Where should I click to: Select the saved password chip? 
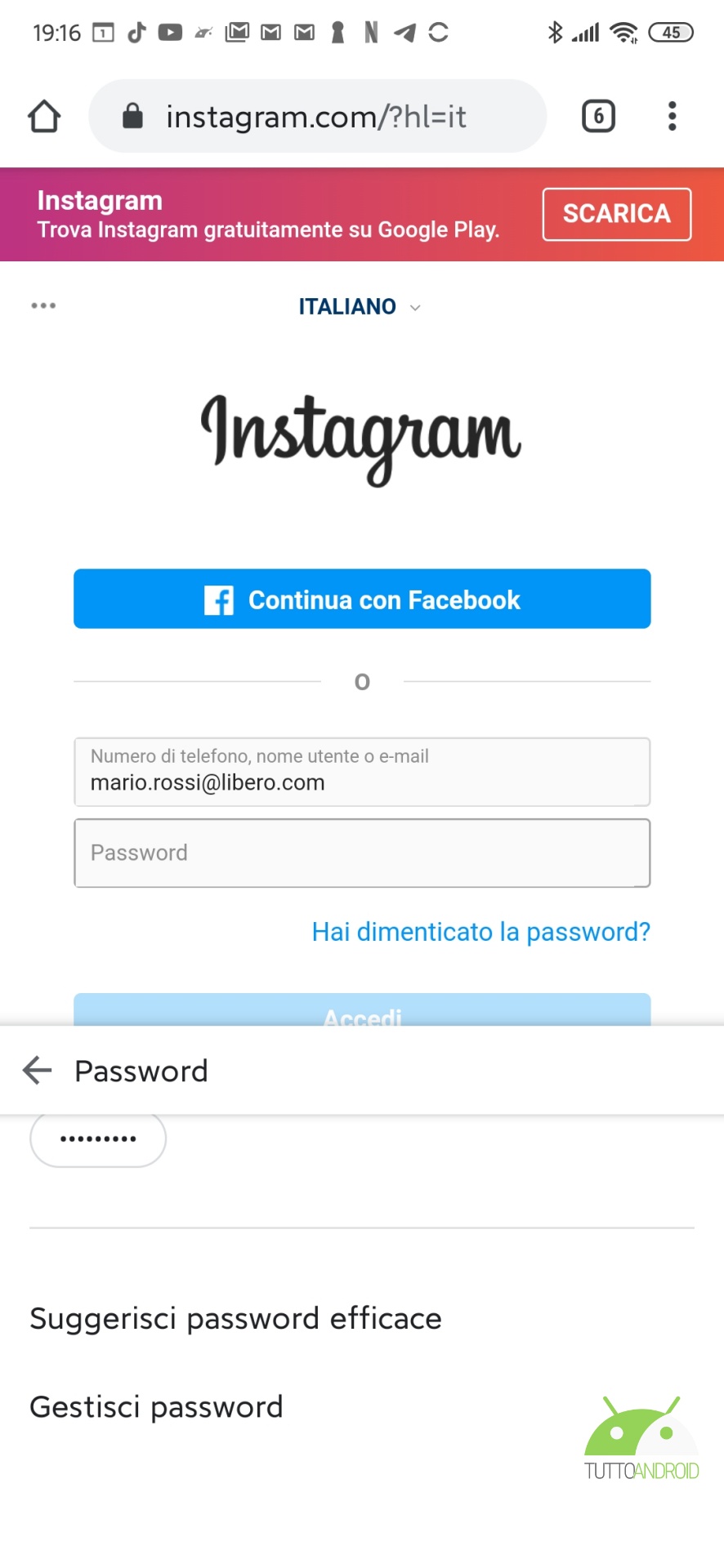click(x=98, y=1138)
